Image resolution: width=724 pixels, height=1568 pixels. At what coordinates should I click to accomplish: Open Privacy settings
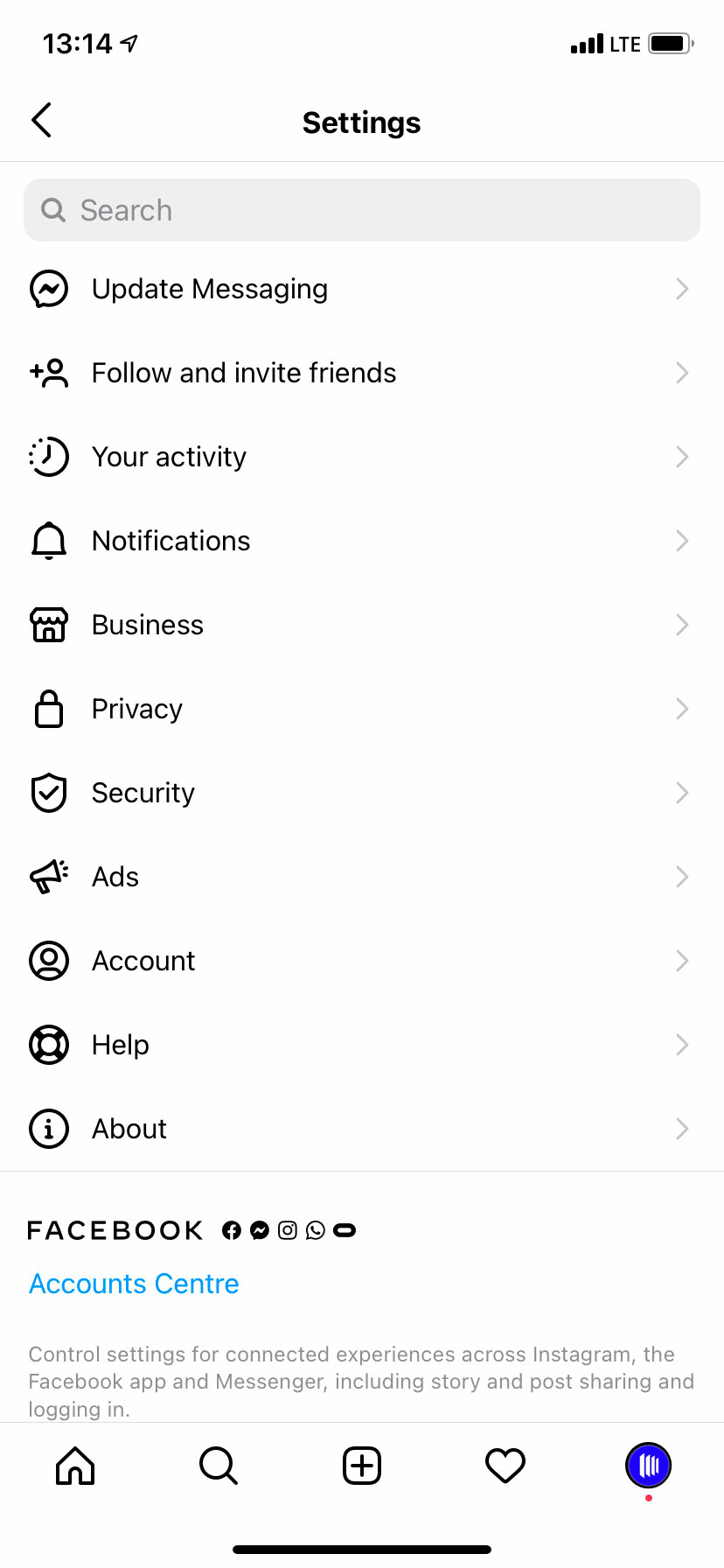(x=362, y=709)
